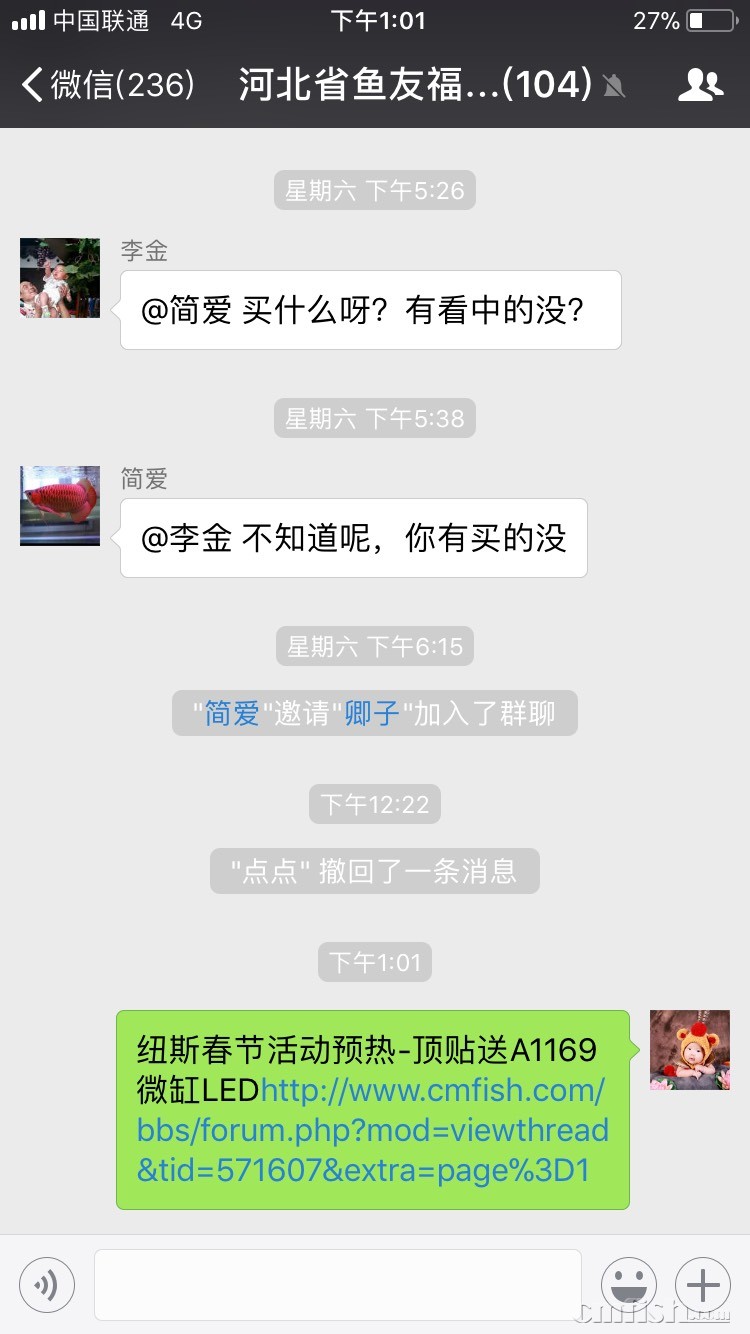View 简爱's profile from the invite notice
750x1334 pixels.
(232, 714)
